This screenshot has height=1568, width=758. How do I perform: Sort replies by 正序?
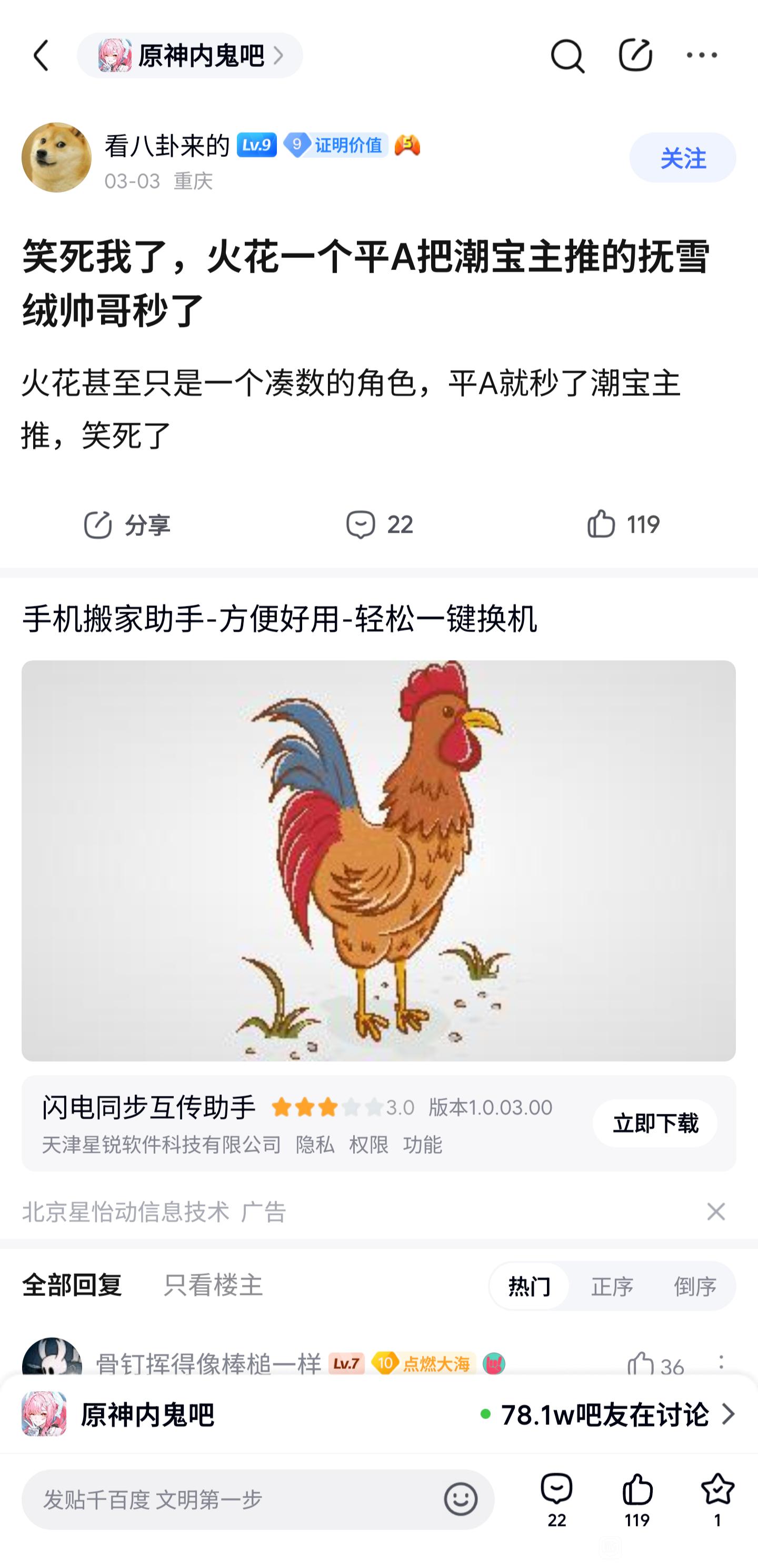612,1286
